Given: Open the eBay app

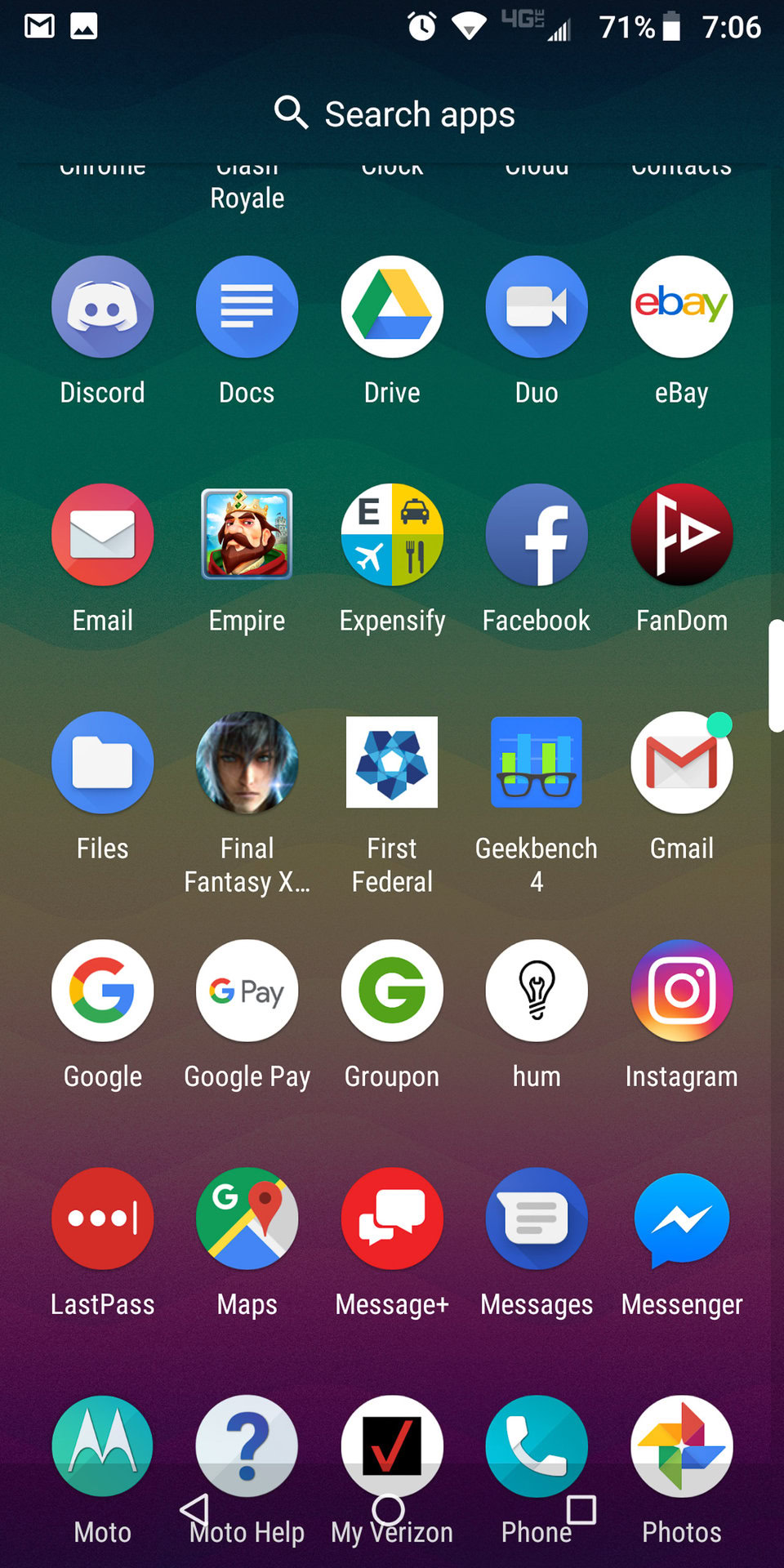Looking at the screenshot, I should click(681, 307).
